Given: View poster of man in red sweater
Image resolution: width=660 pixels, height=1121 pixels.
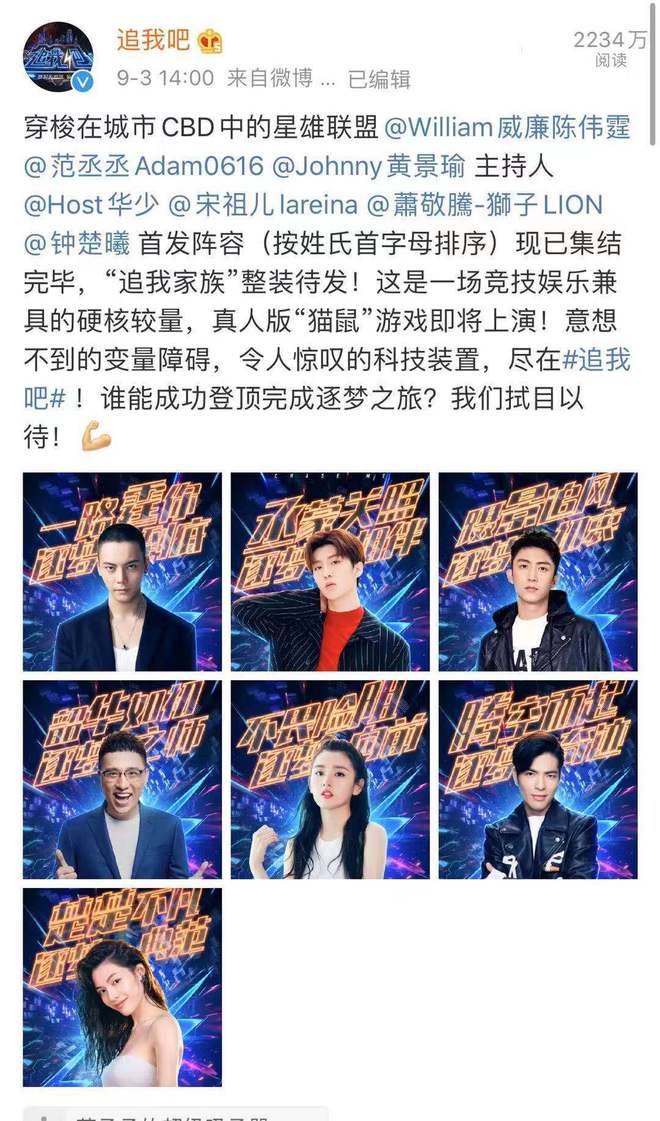Looking at the screenshot, I should click(330, 571).
